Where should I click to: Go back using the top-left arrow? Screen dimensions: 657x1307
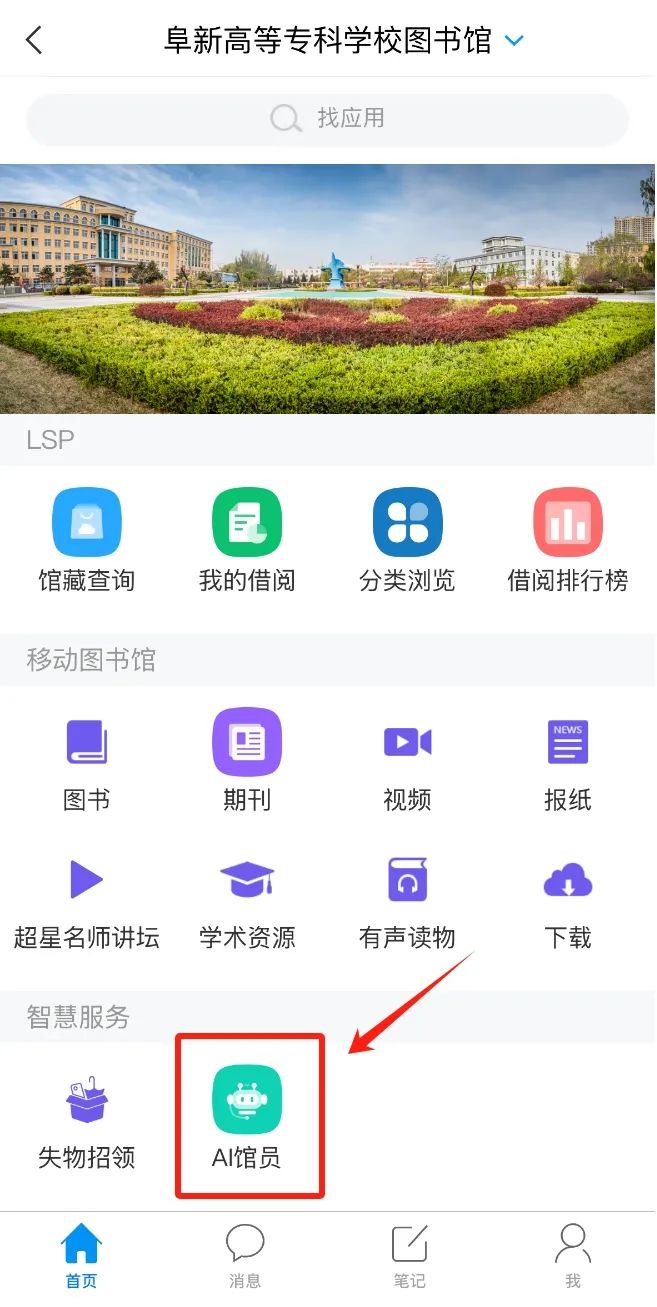coord(34,41)
